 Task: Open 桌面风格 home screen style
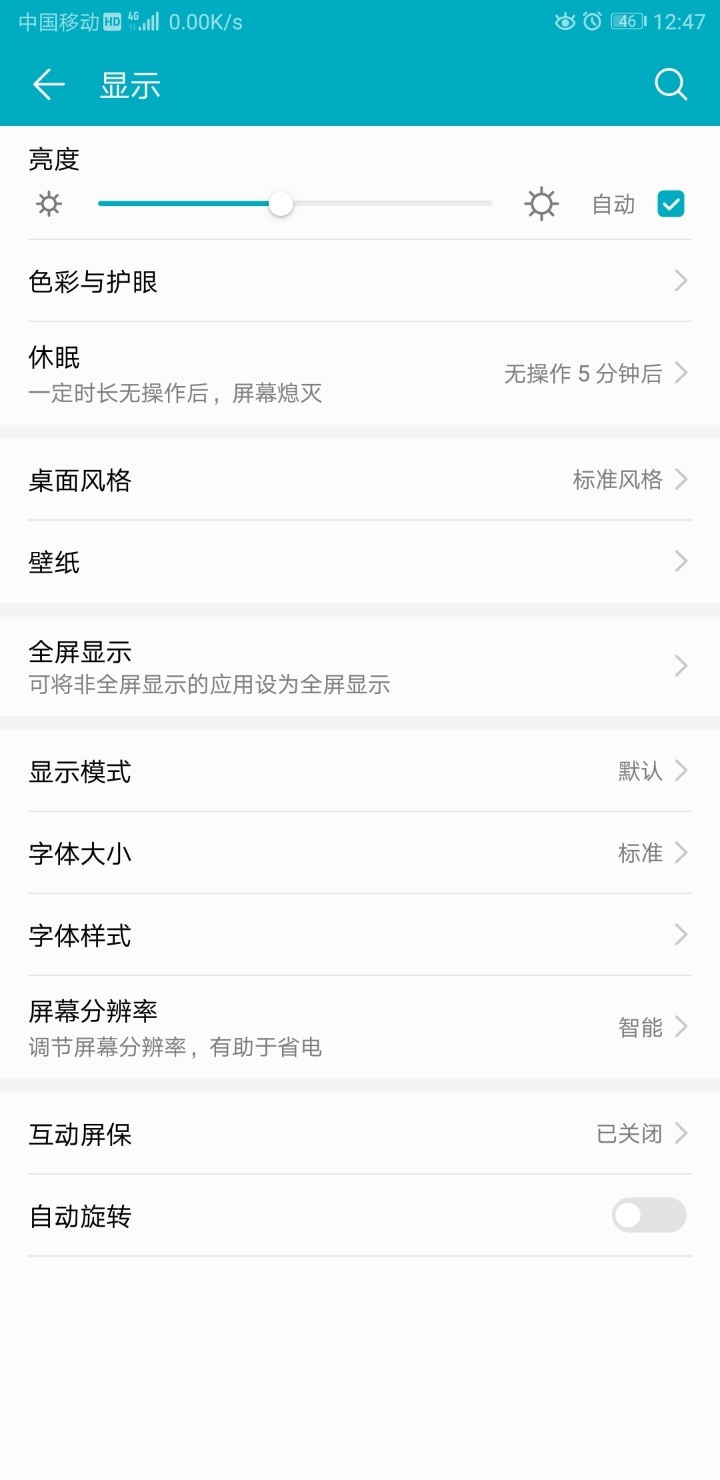[360, 480]
